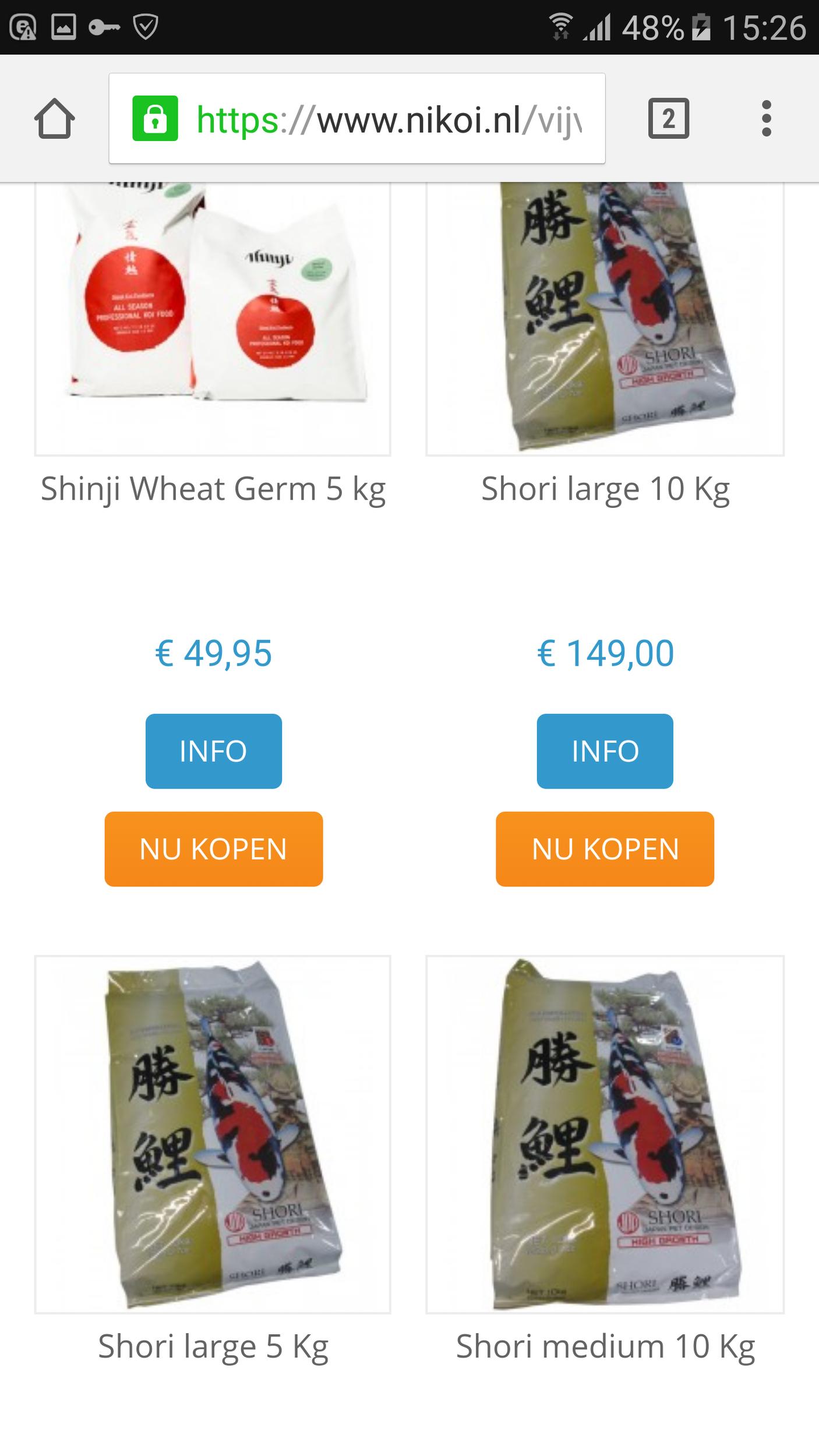Buy Shori large 10 Kg now
This screenshot has width=819, height=1456.
click(605, 849)
